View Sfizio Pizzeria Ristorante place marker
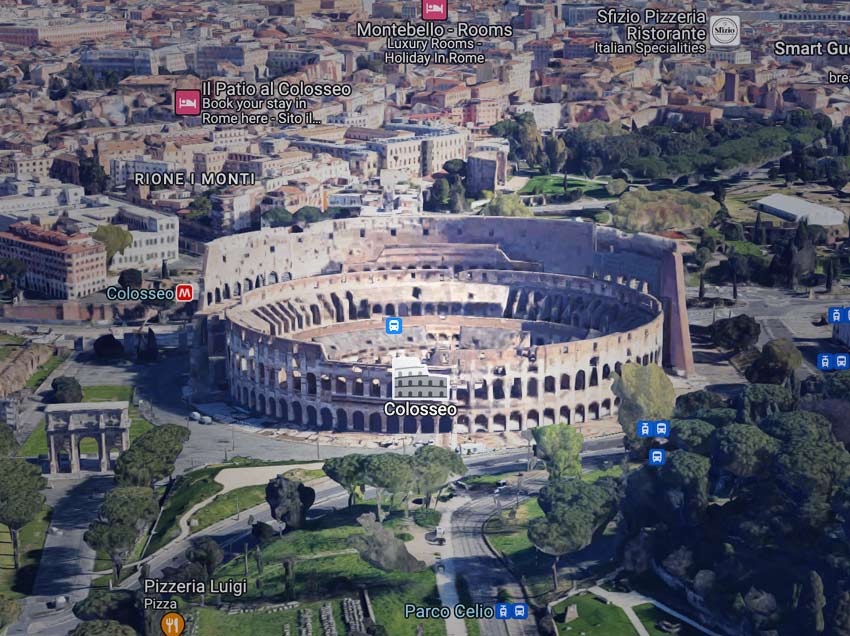850x636 pixels. [x=725, y=31]
